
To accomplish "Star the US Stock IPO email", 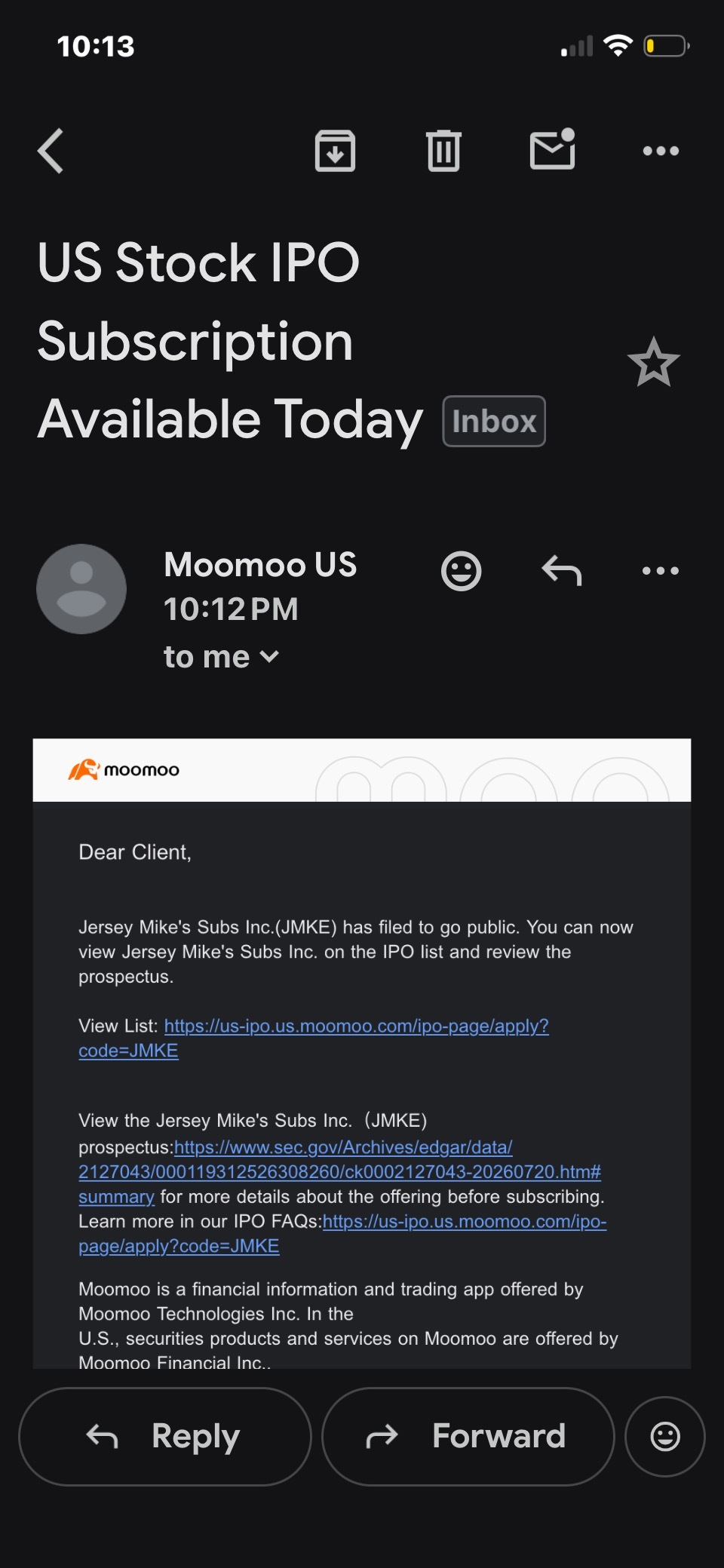I will pos(653,362).
